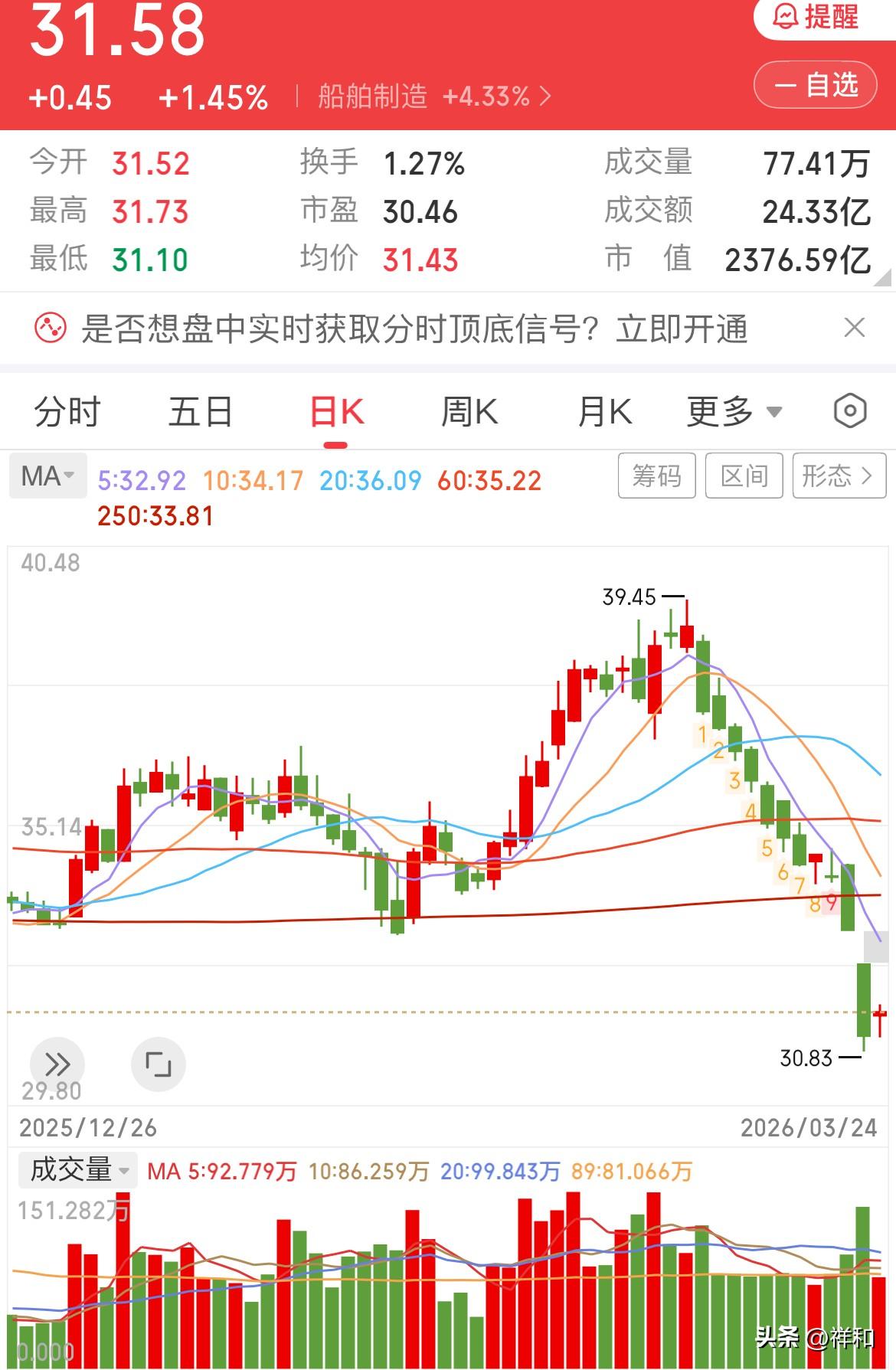Click the 筹码 chip distribution button

click(657, 476)
